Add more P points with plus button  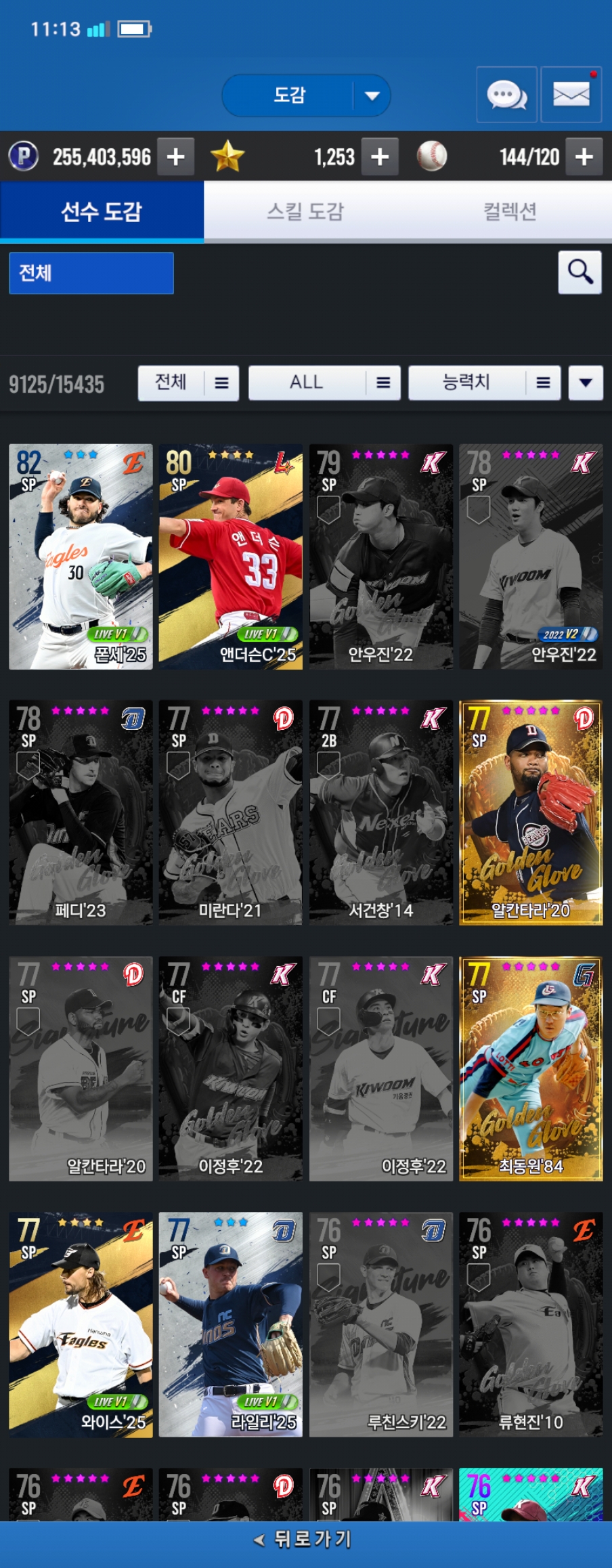176,157
